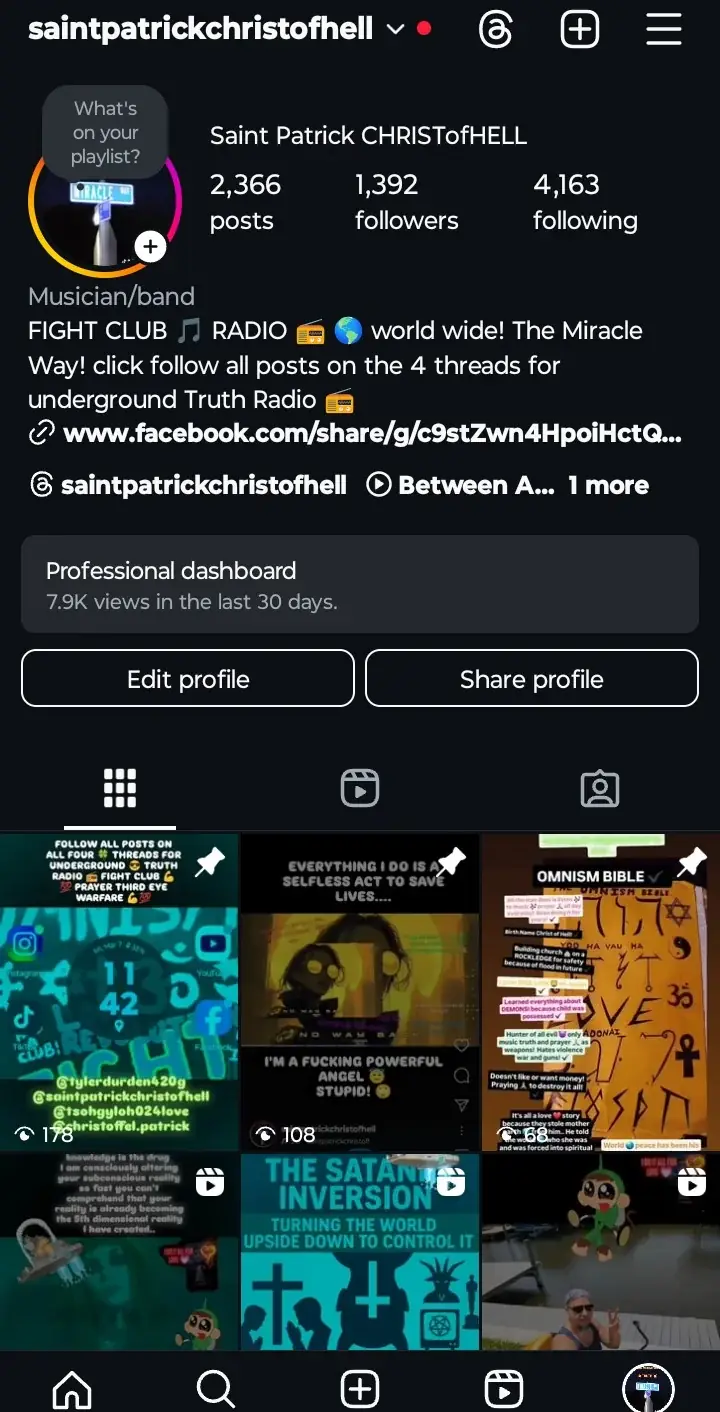Image resolution: width=720 pixels, height=1412 pixels.
Task: Open the Reels tab in bottom bar
Action: point(503,1388)
